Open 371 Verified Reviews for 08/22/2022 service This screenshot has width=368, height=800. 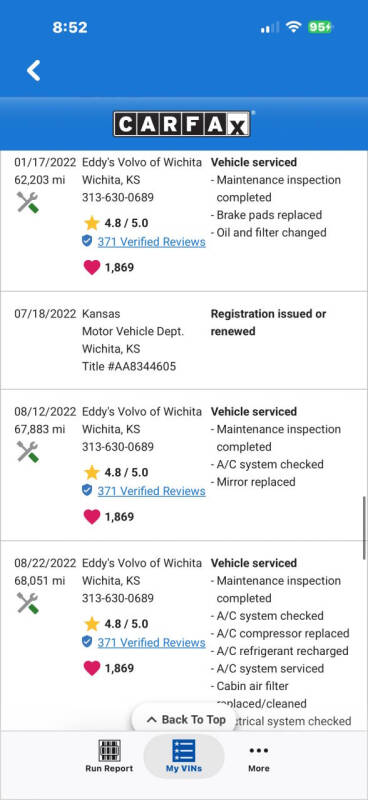pos(152,643)
